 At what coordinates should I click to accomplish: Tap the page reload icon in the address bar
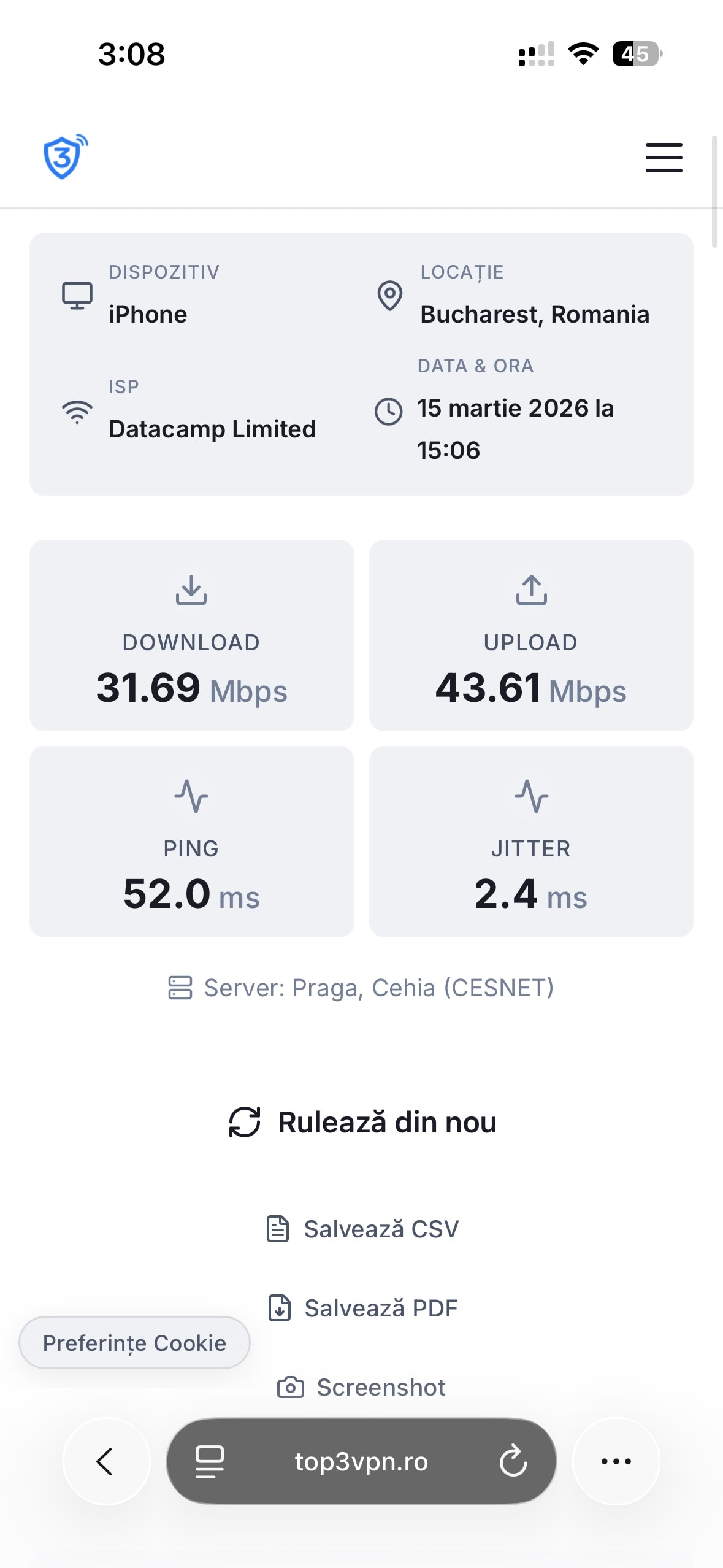coord(513,1461)
